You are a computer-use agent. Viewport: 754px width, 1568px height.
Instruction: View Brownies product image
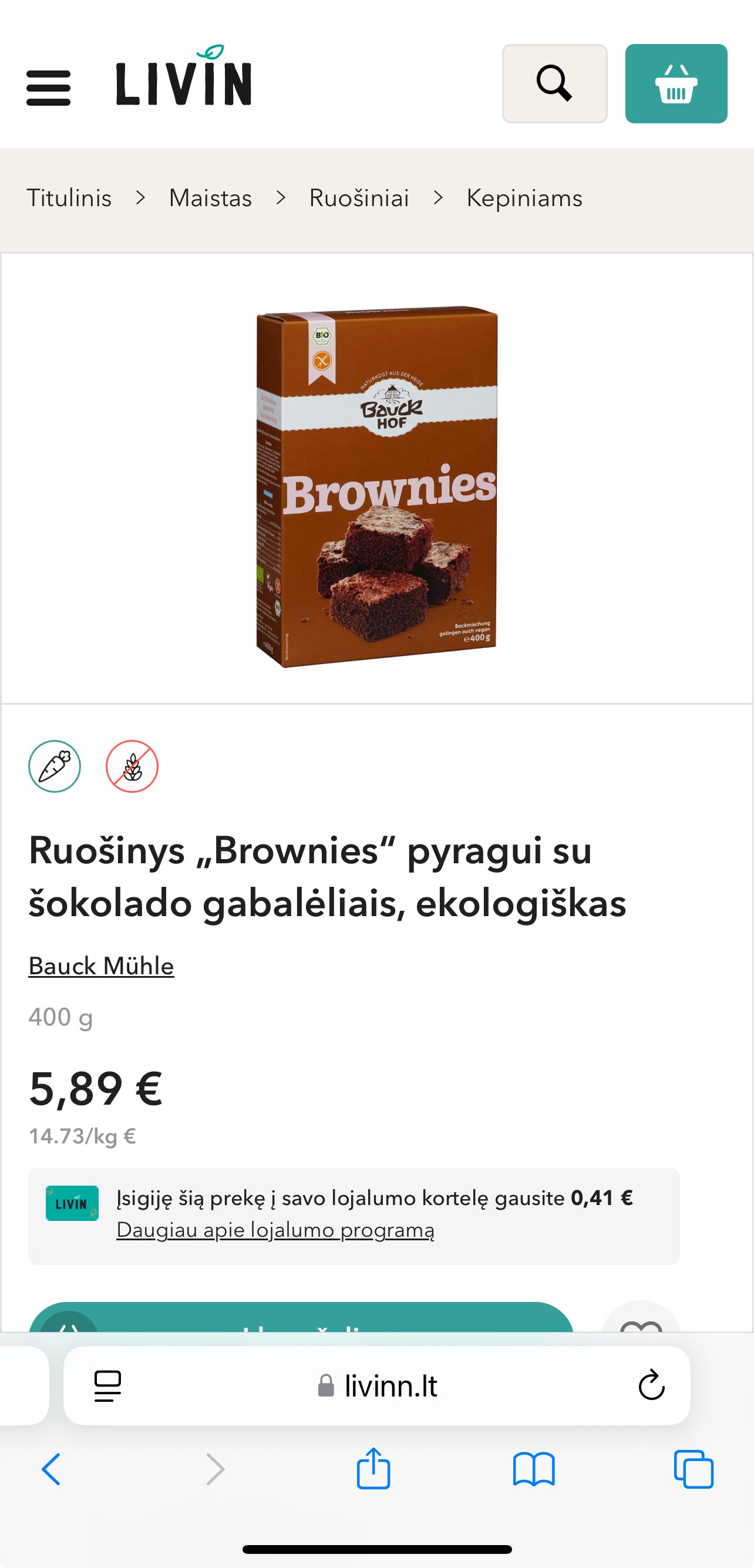376,486
